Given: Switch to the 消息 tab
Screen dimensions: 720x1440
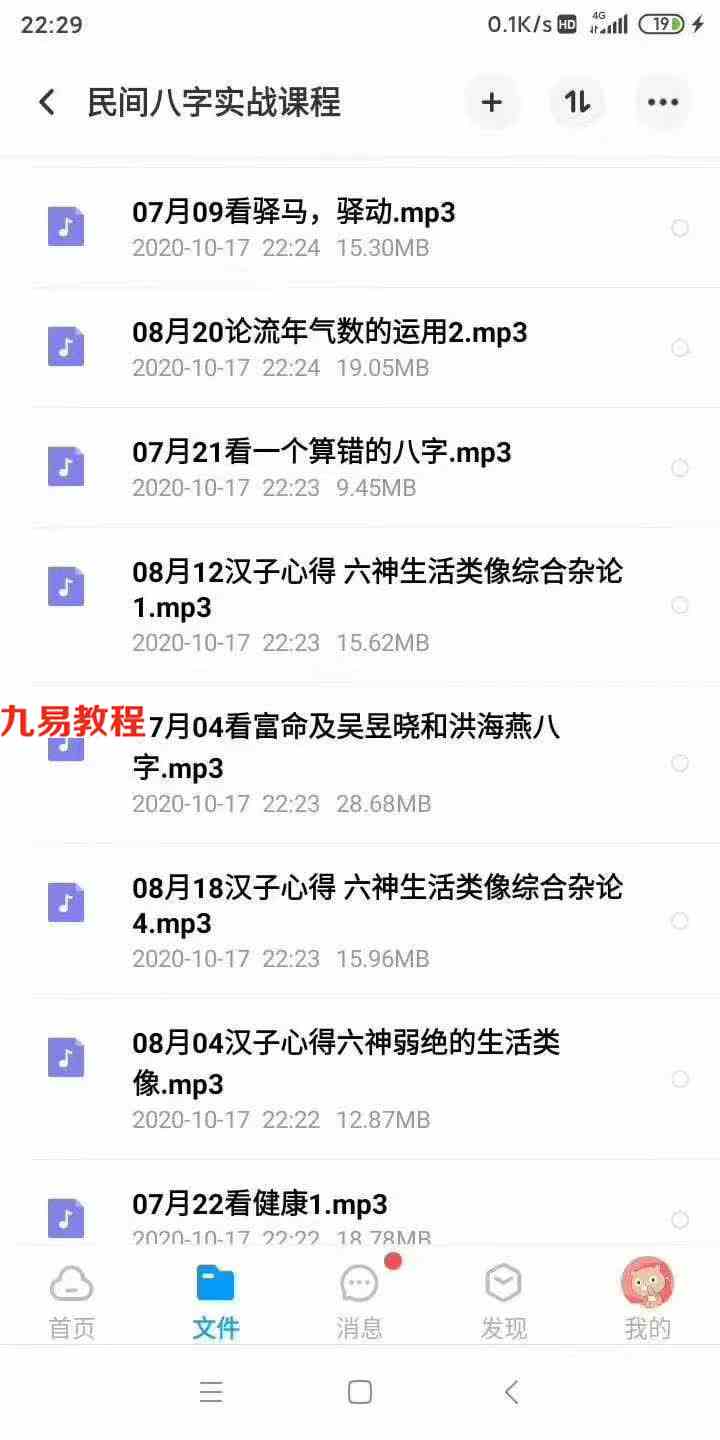Looking at the screenshot, I should point(360,1300).
